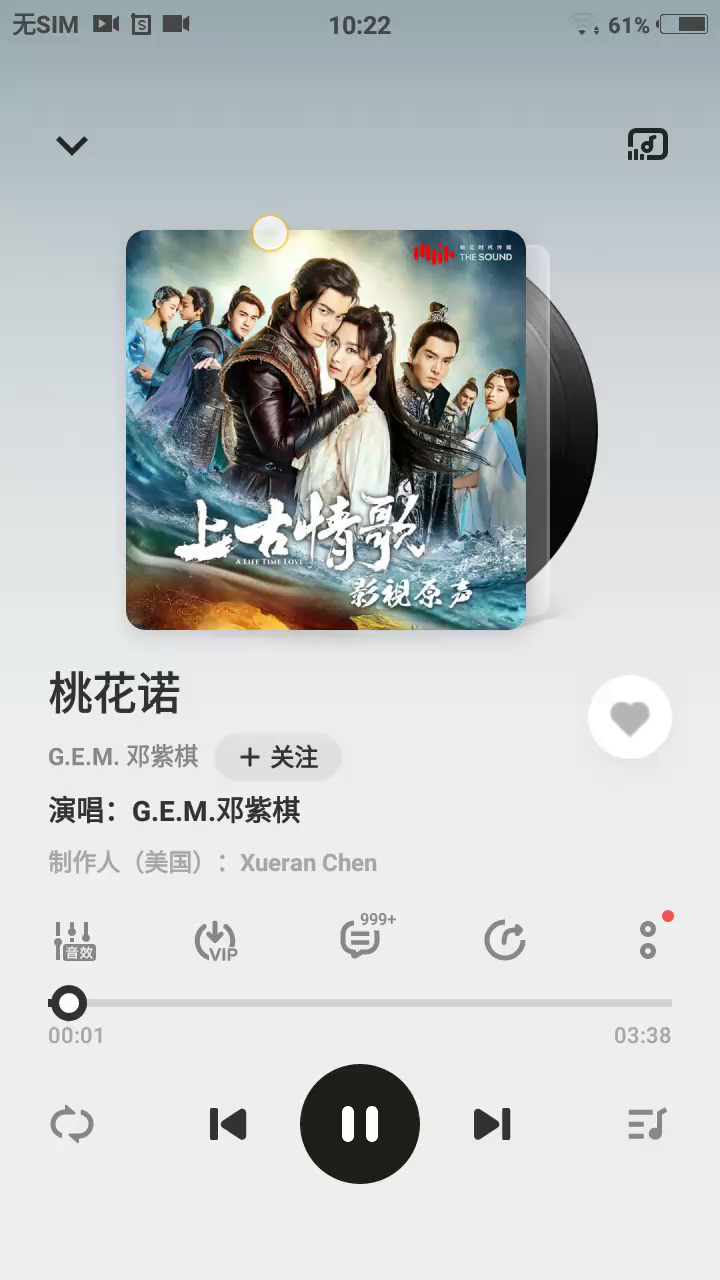This screenshot has width=720, height=1280.
Task: Open the cast to device icon
Action: point(647,145)
